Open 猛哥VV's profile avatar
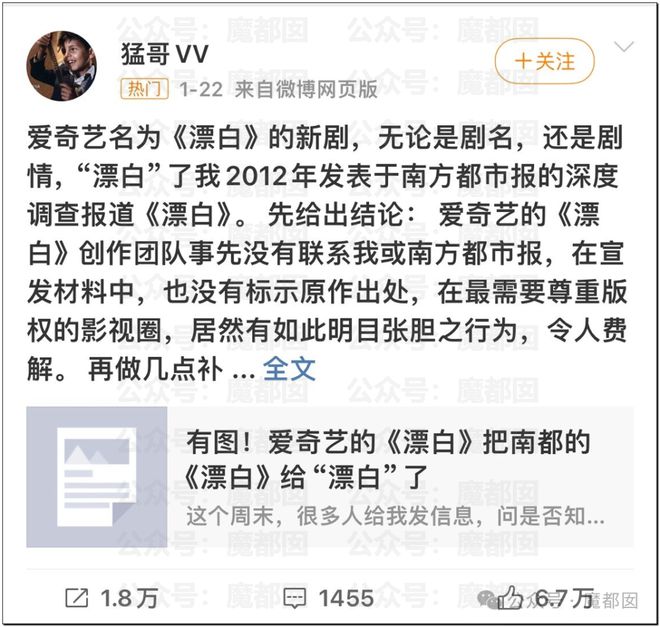 pos(61,66)
